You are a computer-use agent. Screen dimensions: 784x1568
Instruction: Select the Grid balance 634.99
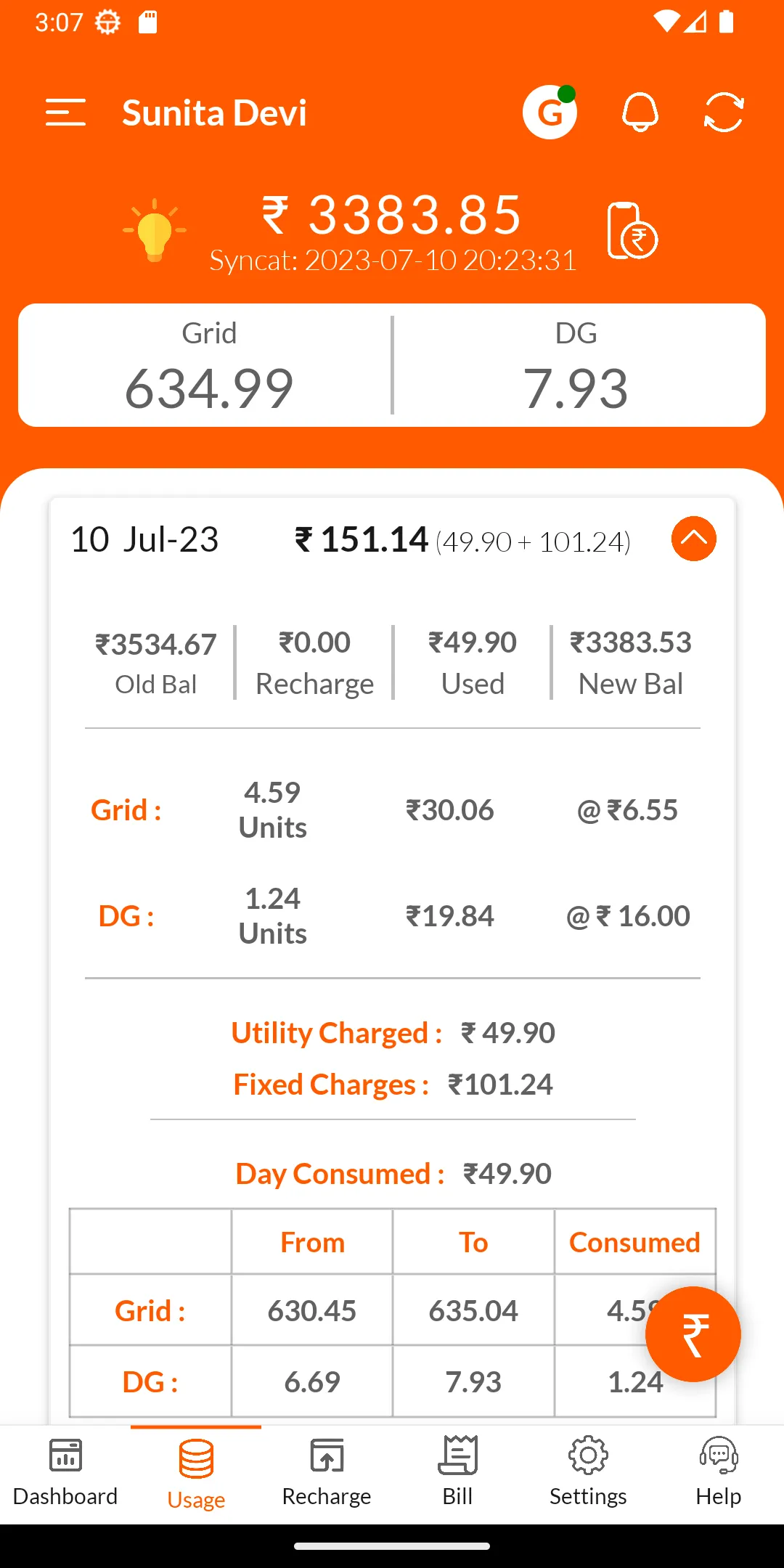(x=209, y=387)
